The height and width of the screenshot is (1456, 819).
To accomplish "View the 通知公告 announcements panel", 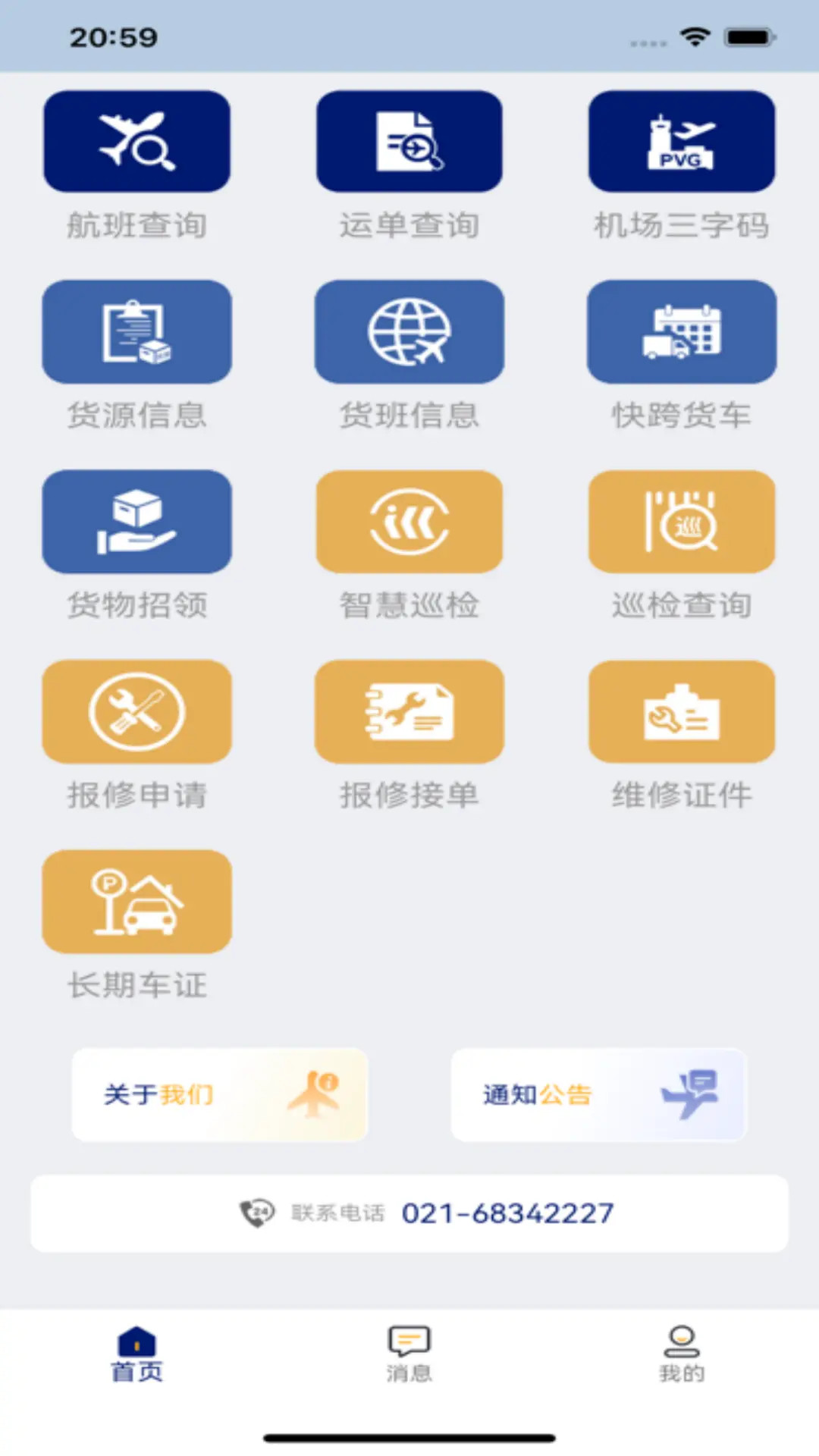I will pos(598,1094).
